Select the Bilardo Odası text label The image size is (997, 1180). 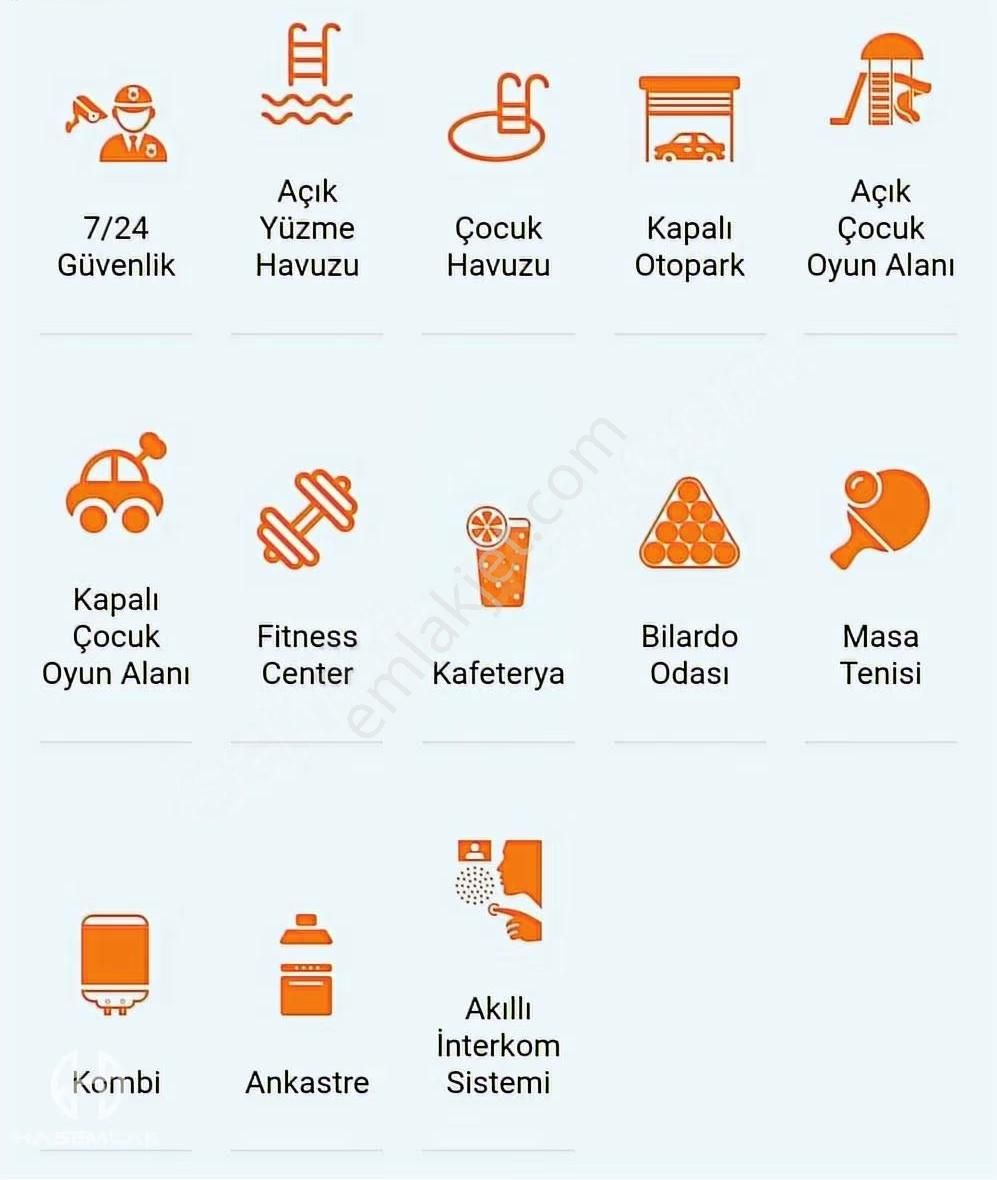690,655
